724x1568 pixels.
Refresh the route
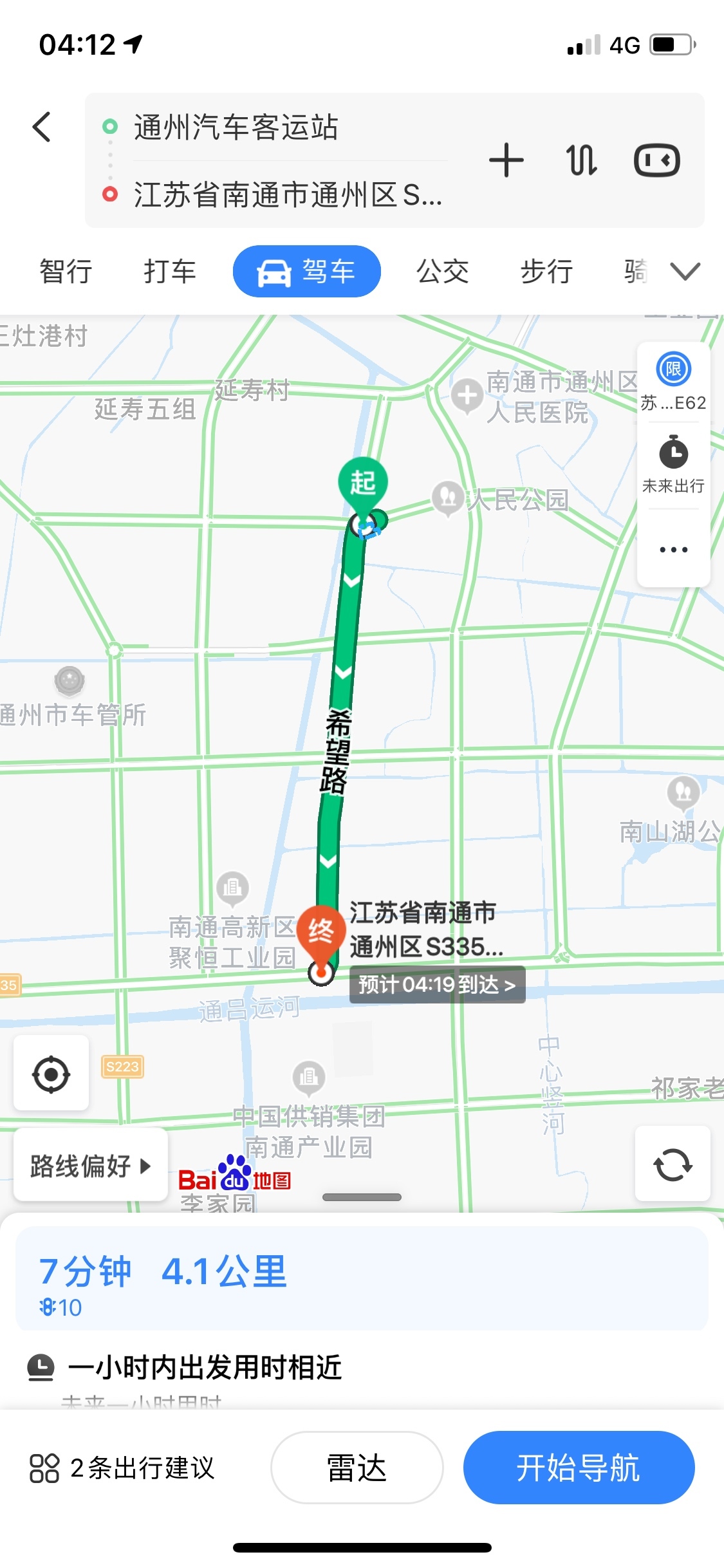point(673,1164)
